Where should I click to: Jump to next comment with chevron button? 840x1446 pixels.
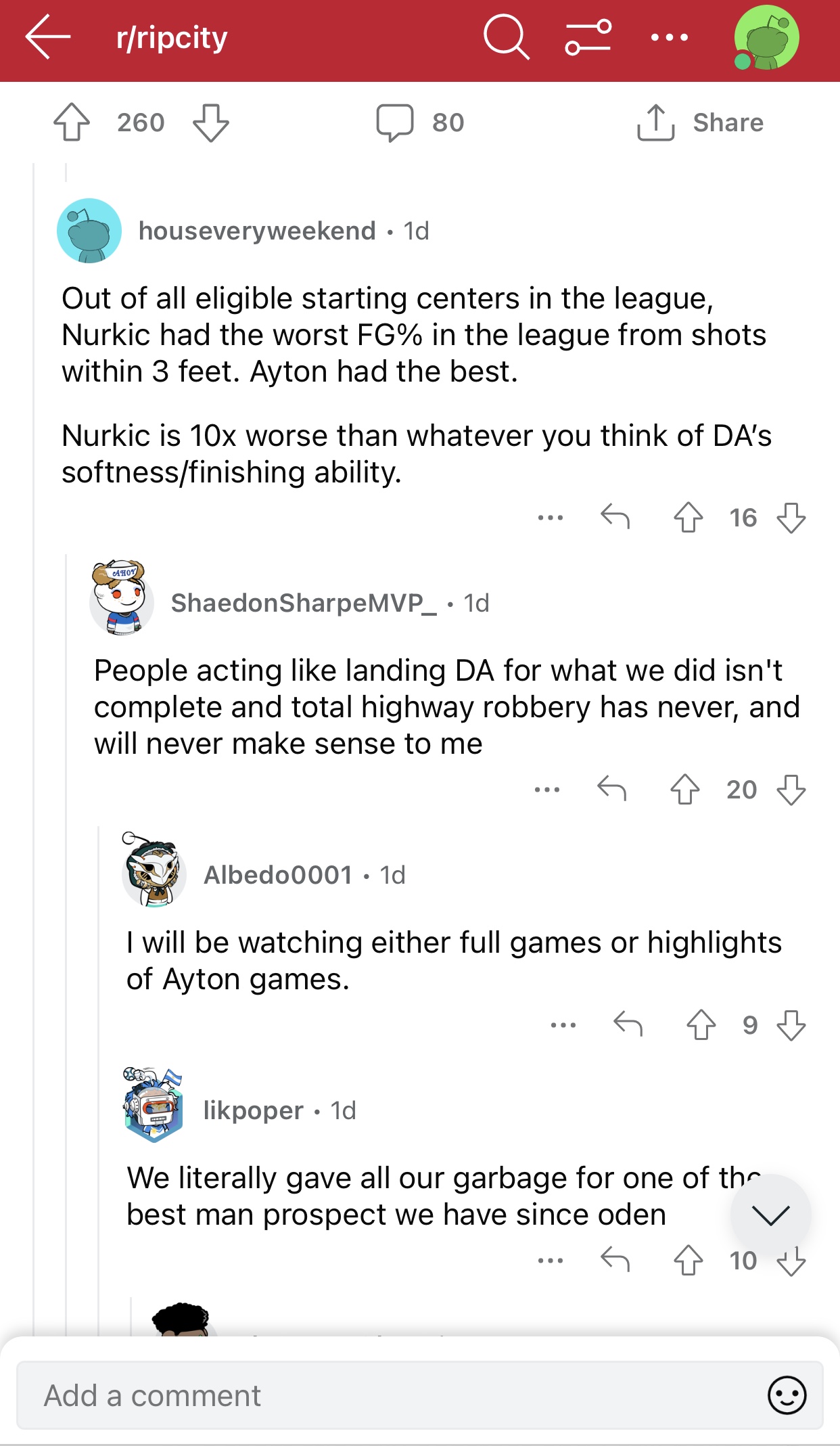click(x=770, y=1215)
